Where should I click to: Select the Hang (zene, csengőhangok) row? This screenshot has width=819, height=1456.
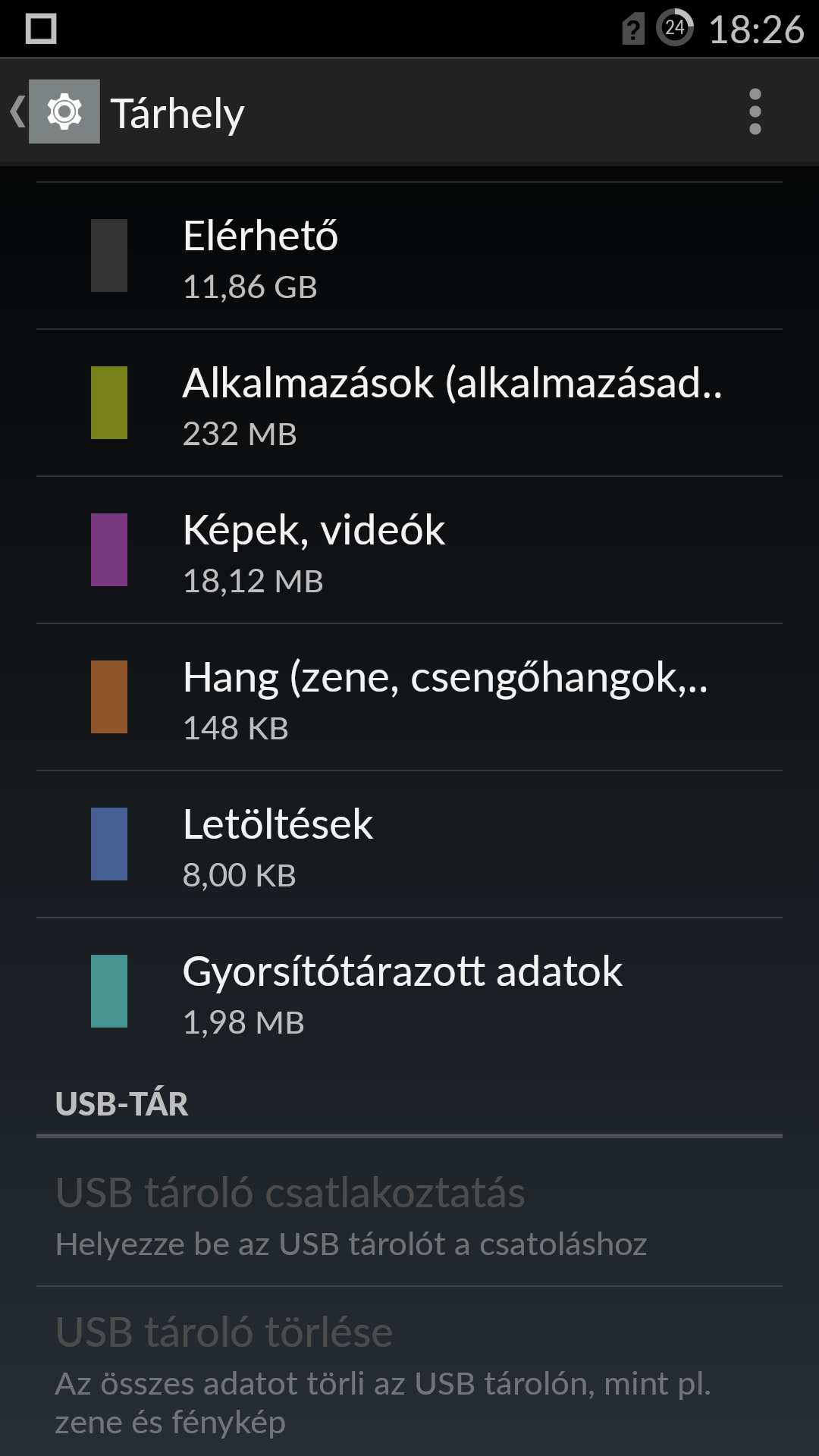pyautogui.click(x=409, y=698)
